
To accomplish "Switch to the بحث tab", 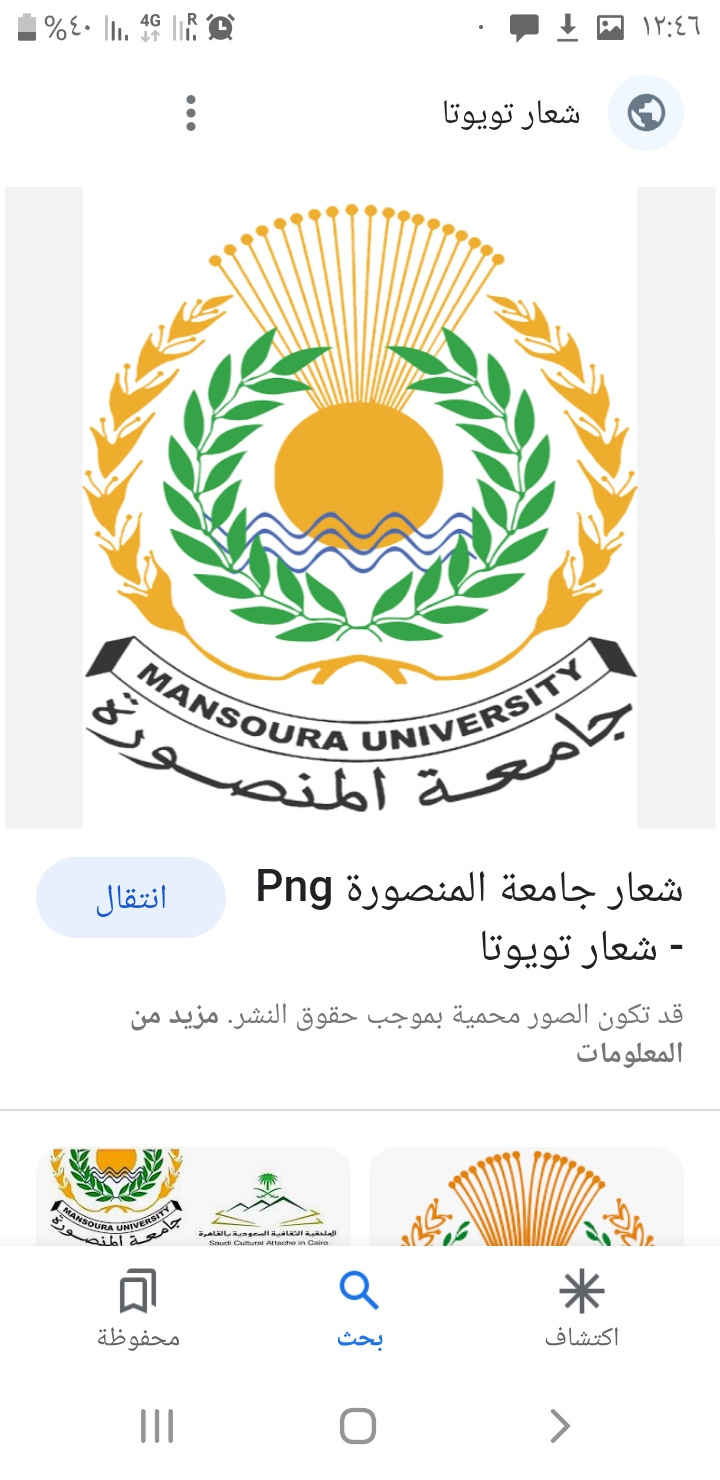I will (359, 1309).
